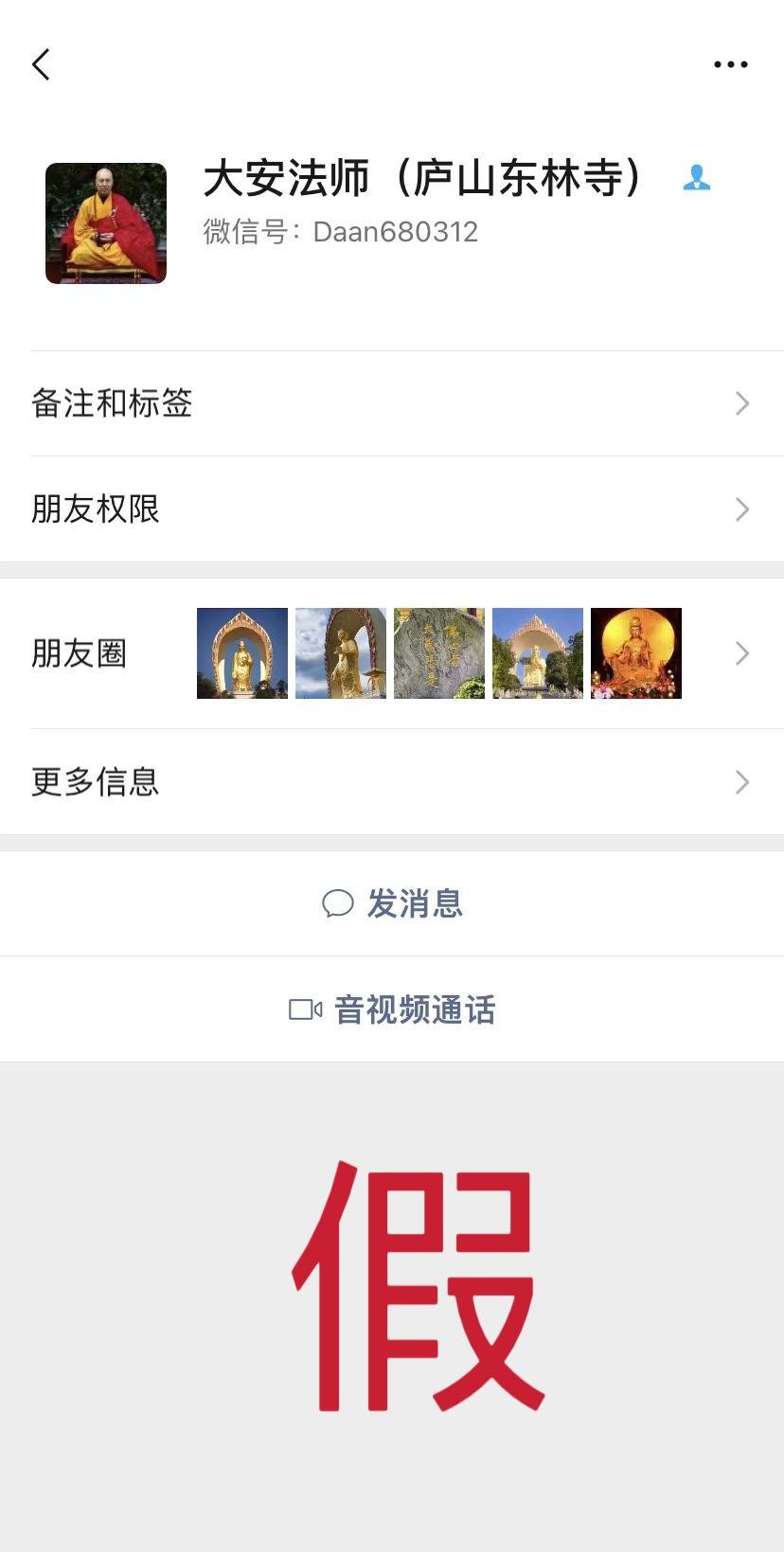Go back using the top-left arrow
Viewport: 784px width, 1552px height.
(41, 64)
